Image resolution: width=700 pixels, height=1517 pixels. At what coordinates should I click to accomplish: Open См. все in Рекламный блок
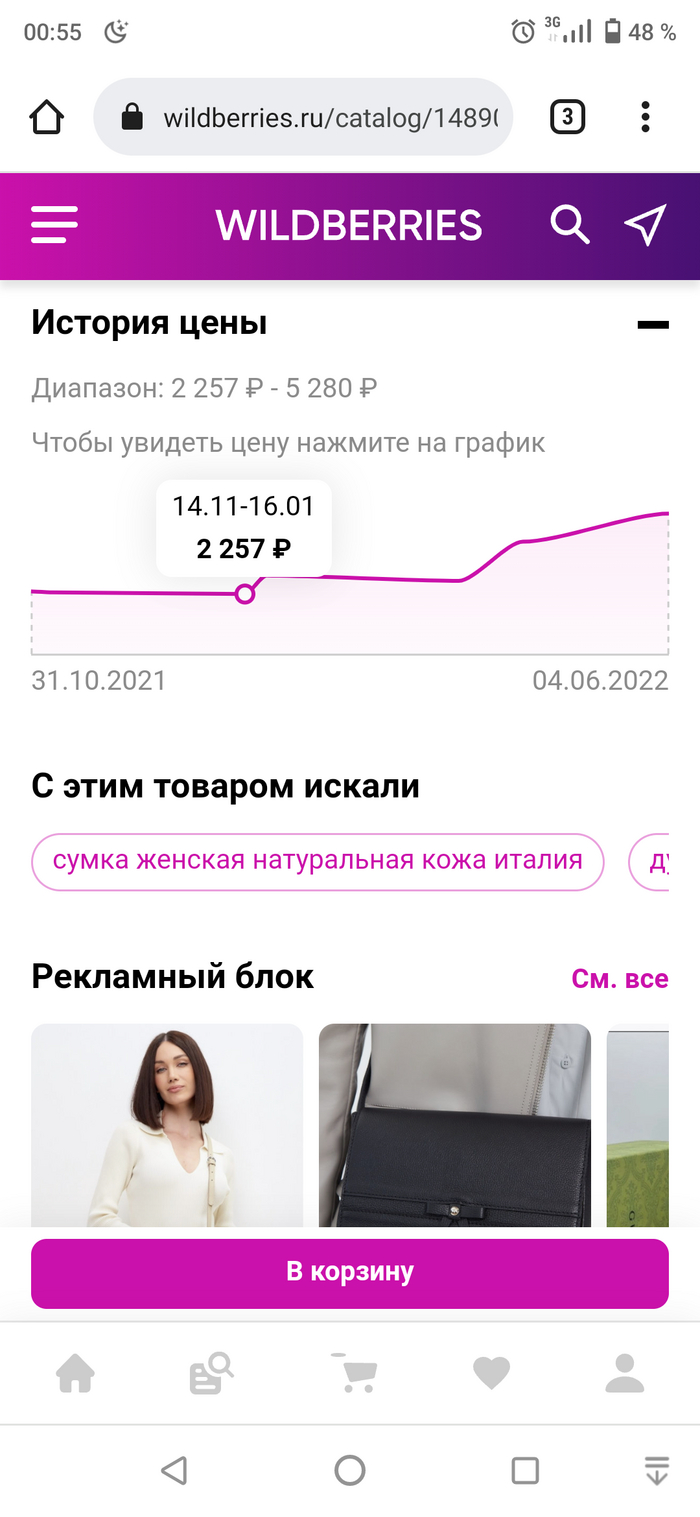[619, 978]
